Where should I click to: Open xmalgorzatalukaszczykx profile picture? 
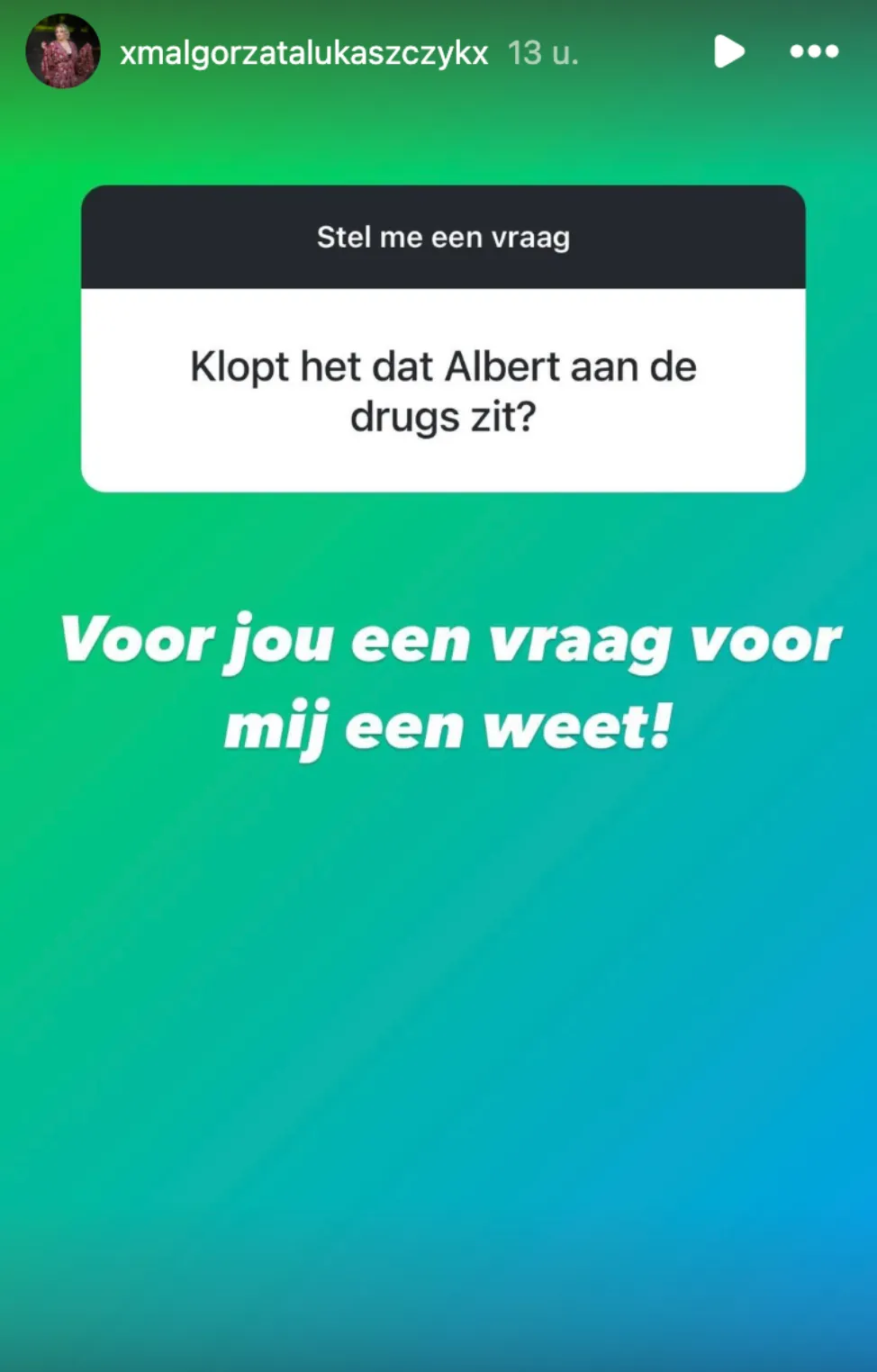62,51
